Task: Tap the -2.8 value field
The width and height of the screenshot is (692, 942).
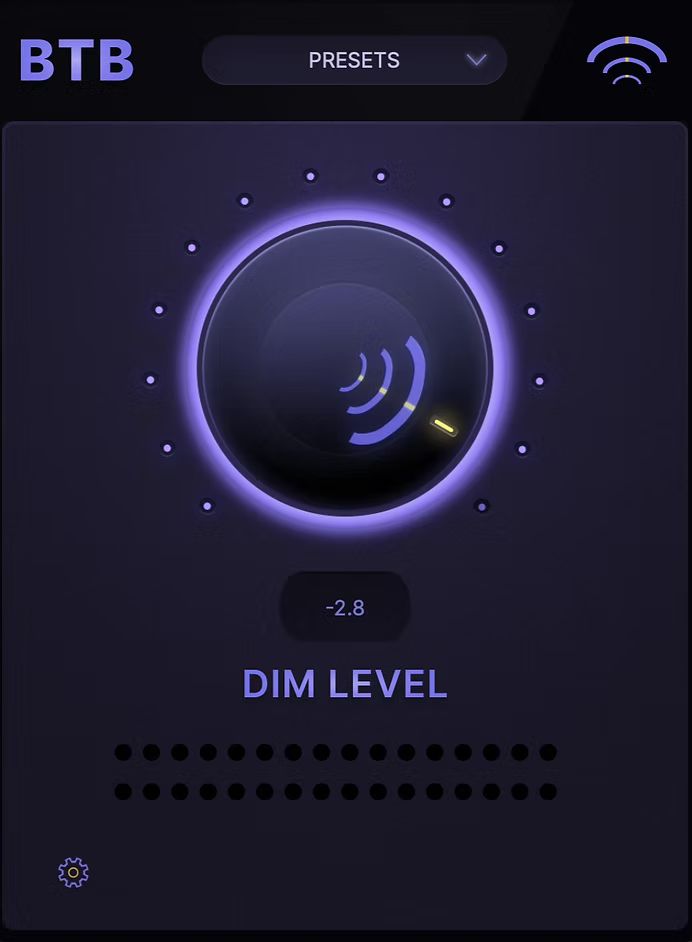Action: coord(345,607)
